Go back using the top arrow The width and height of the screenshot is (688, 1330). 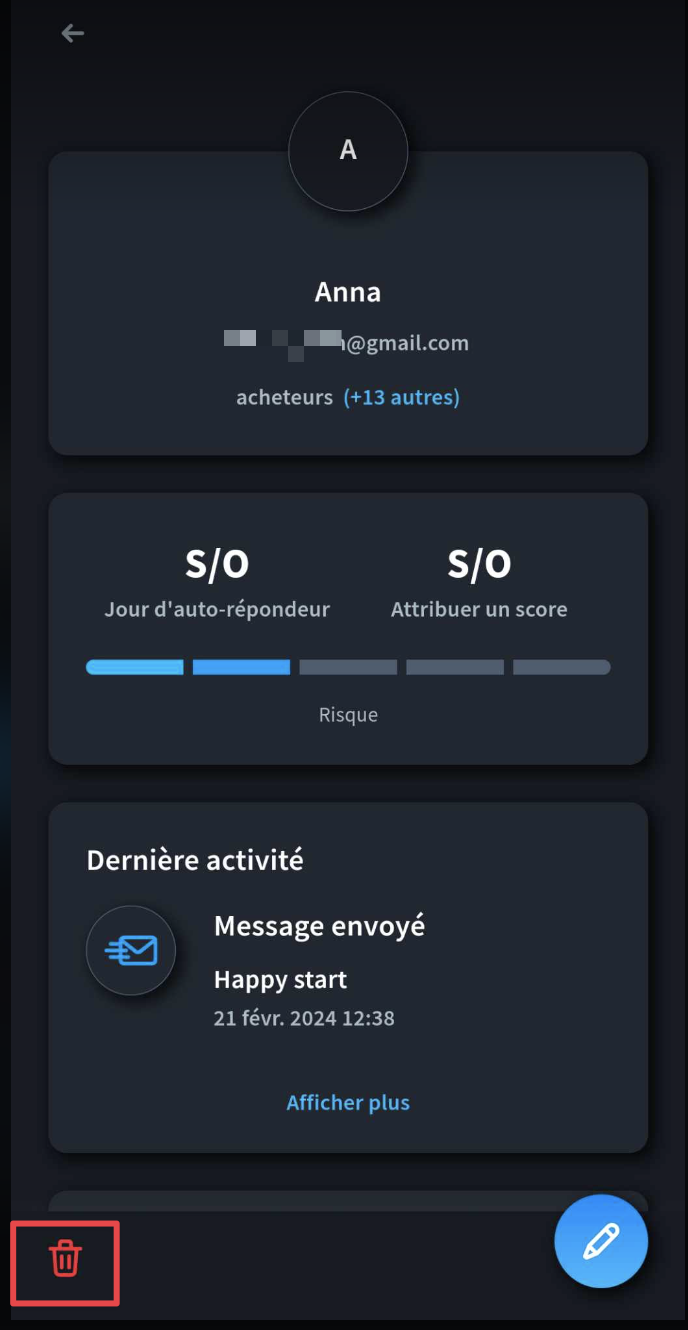pyautogui.click(x=73, y=33)
